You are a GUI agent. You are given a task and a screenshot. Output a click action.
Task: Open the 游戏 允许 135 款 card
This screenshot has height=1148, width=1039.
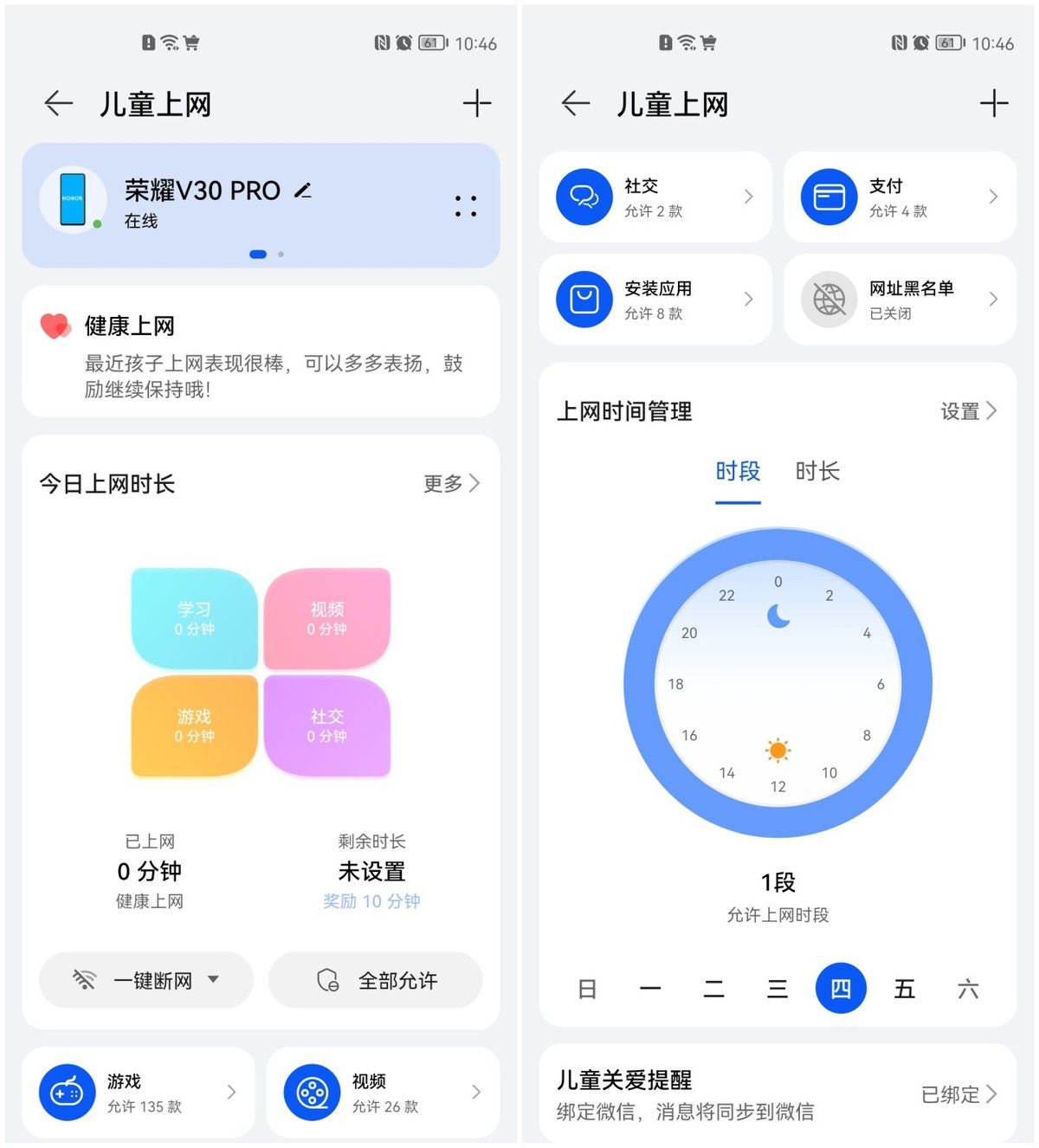click(139, 1093)
